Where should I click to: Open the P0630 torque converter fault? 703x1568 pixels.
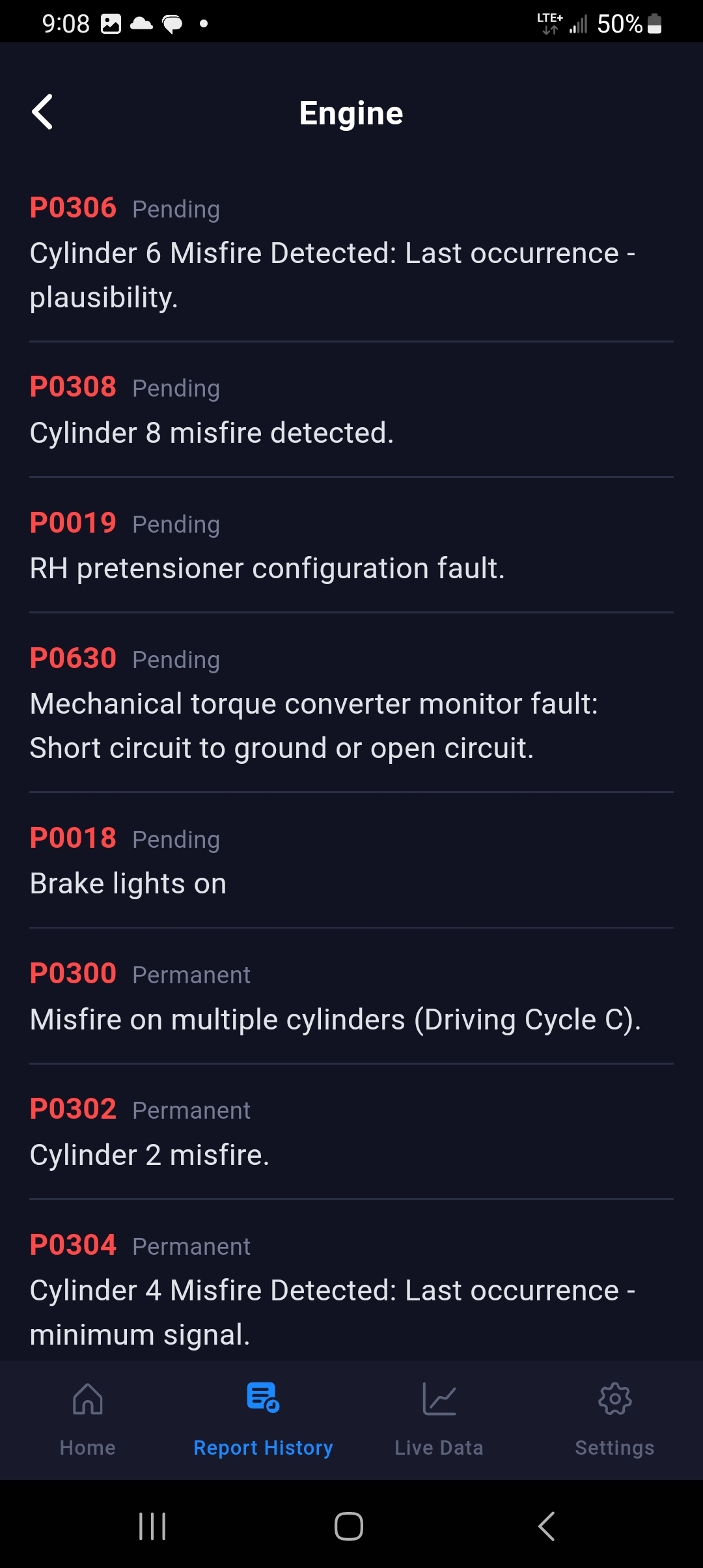tap(351, 703)
